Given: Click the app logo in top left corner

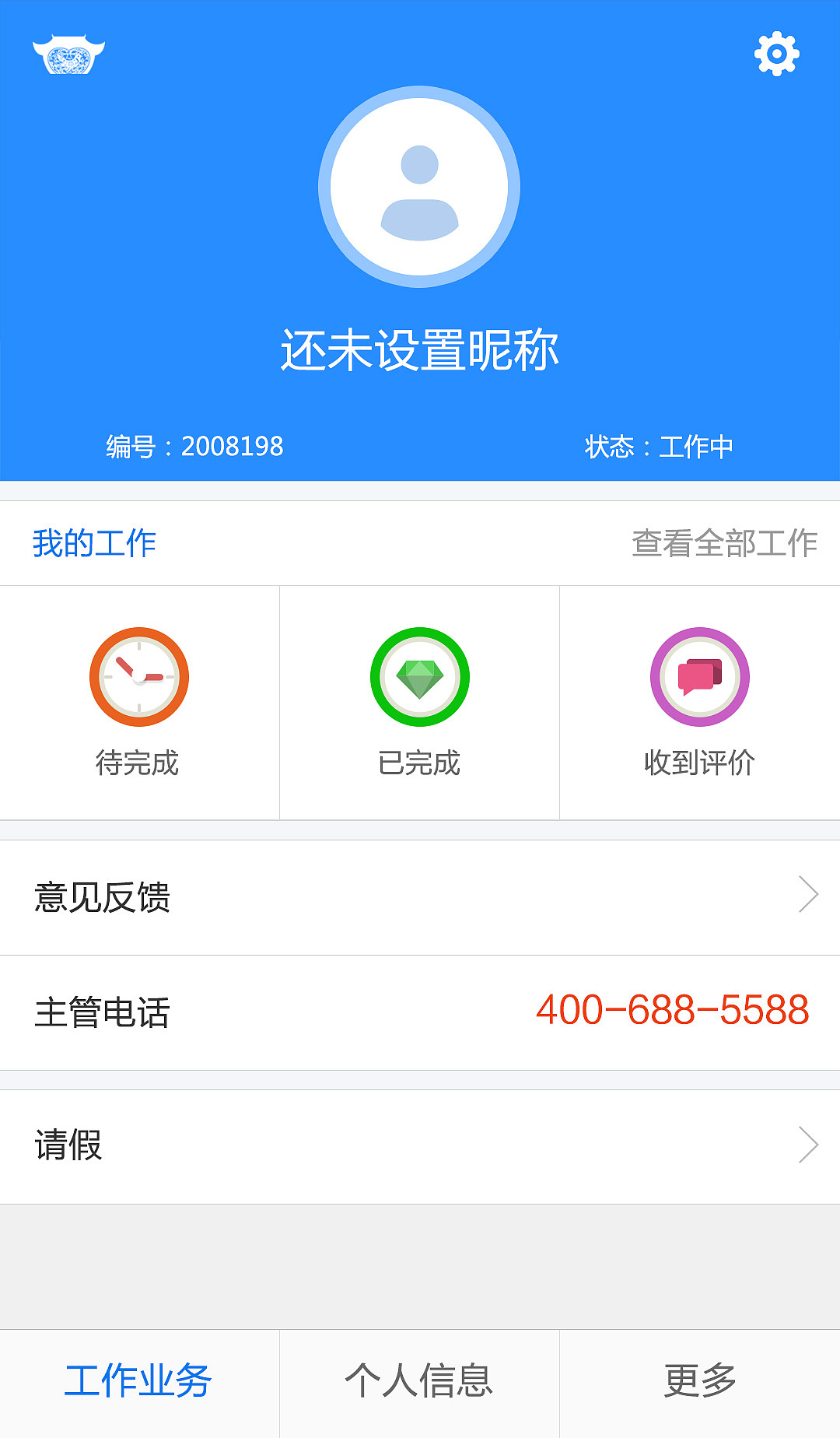Looking at the screenshot, I should (x=68, y=53).
